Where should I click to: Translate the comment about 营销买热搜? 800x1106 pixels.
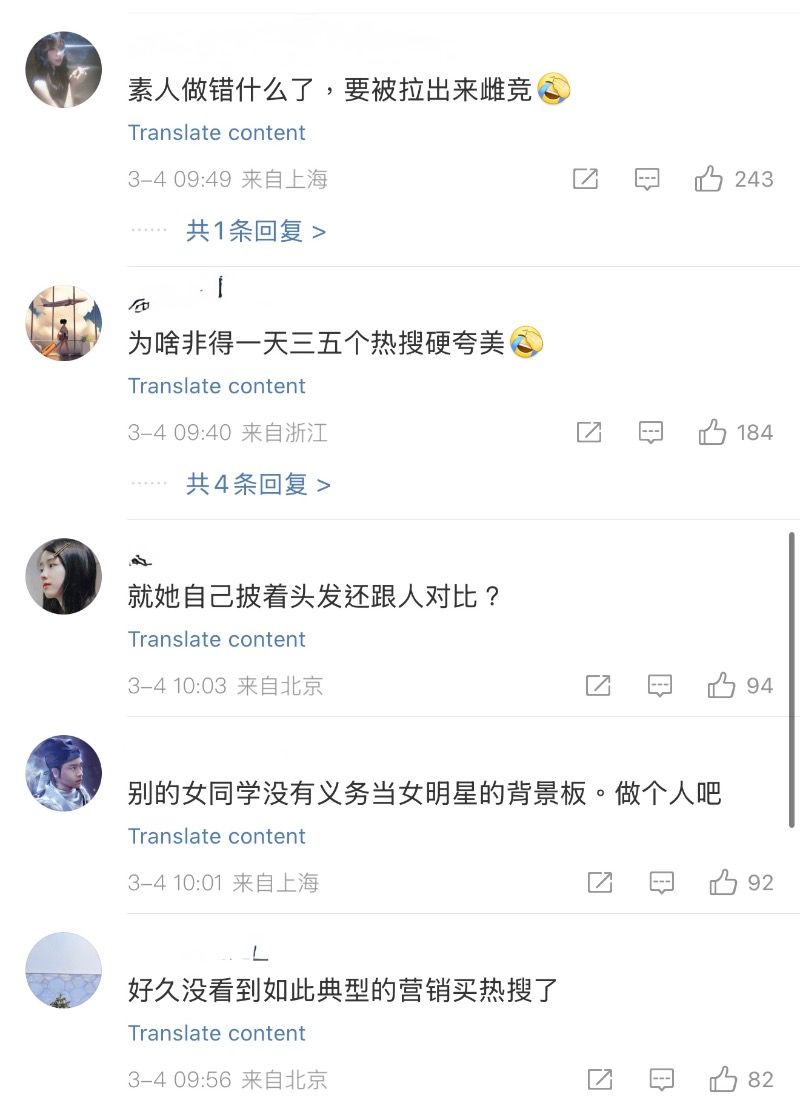pyautogui.click(x=216, y=1033)
